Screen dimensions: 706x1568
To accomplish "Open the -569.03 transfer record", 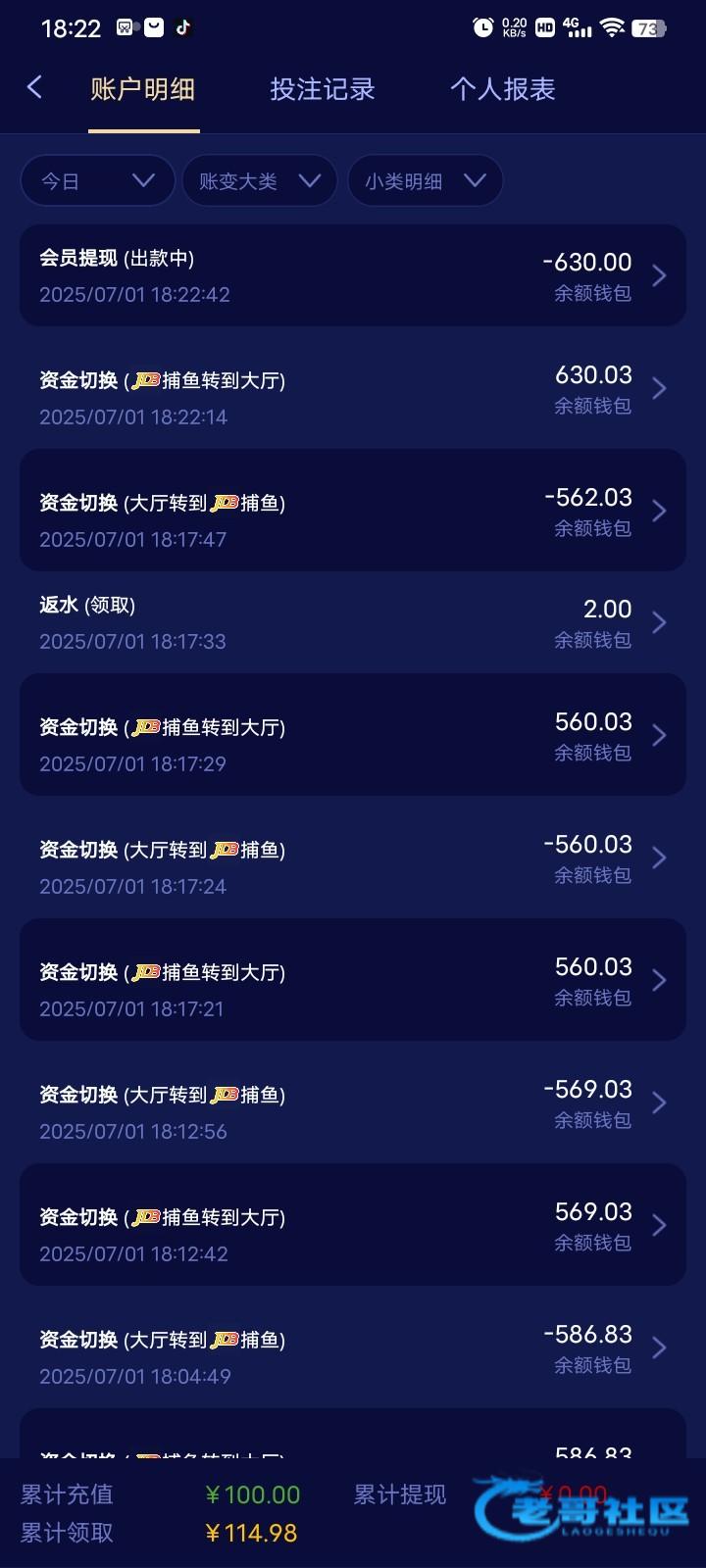I will point(353,1102).
